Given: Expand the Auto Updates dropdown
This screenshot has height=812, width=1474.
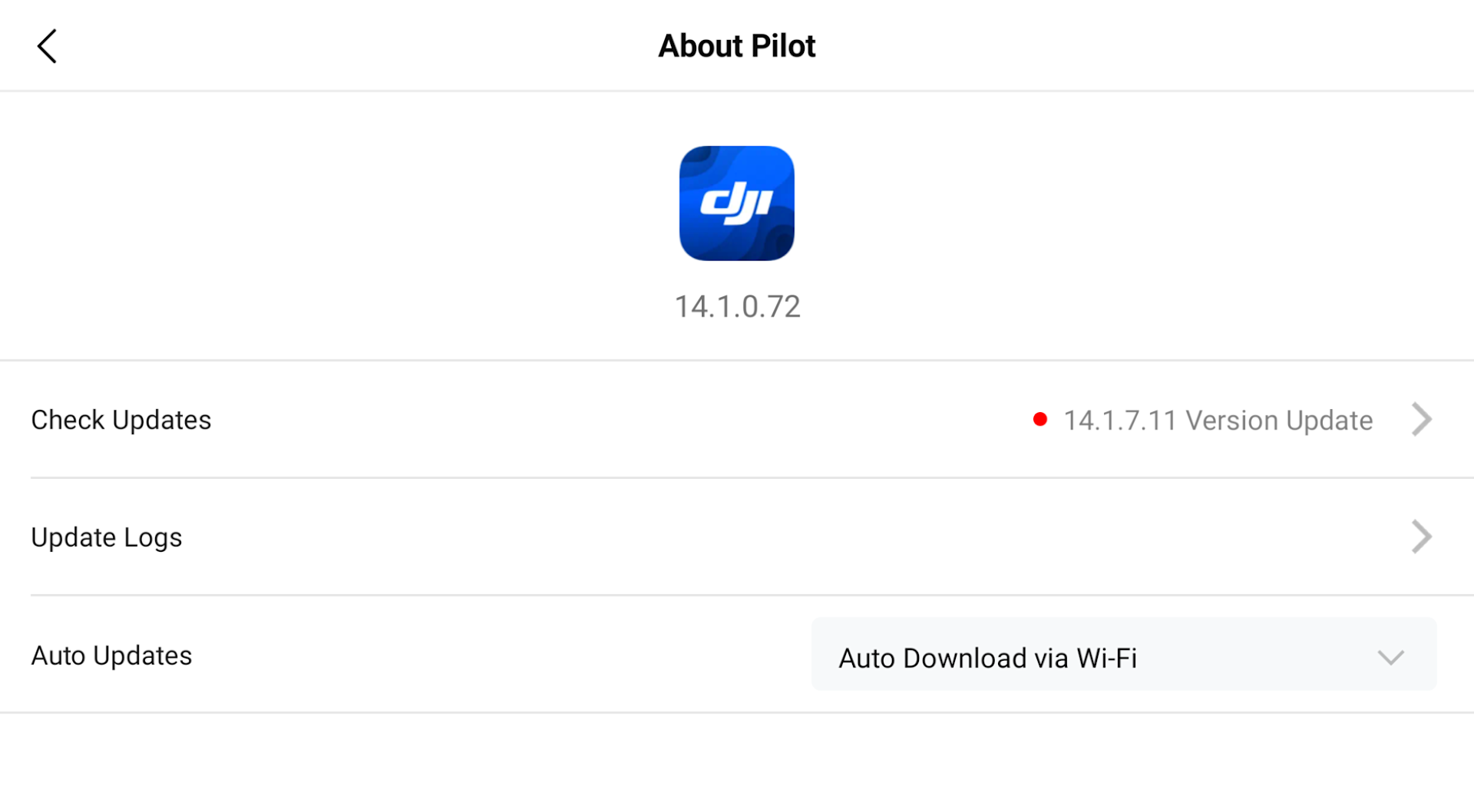Looking at the screenshot, I should [1123, 657].
